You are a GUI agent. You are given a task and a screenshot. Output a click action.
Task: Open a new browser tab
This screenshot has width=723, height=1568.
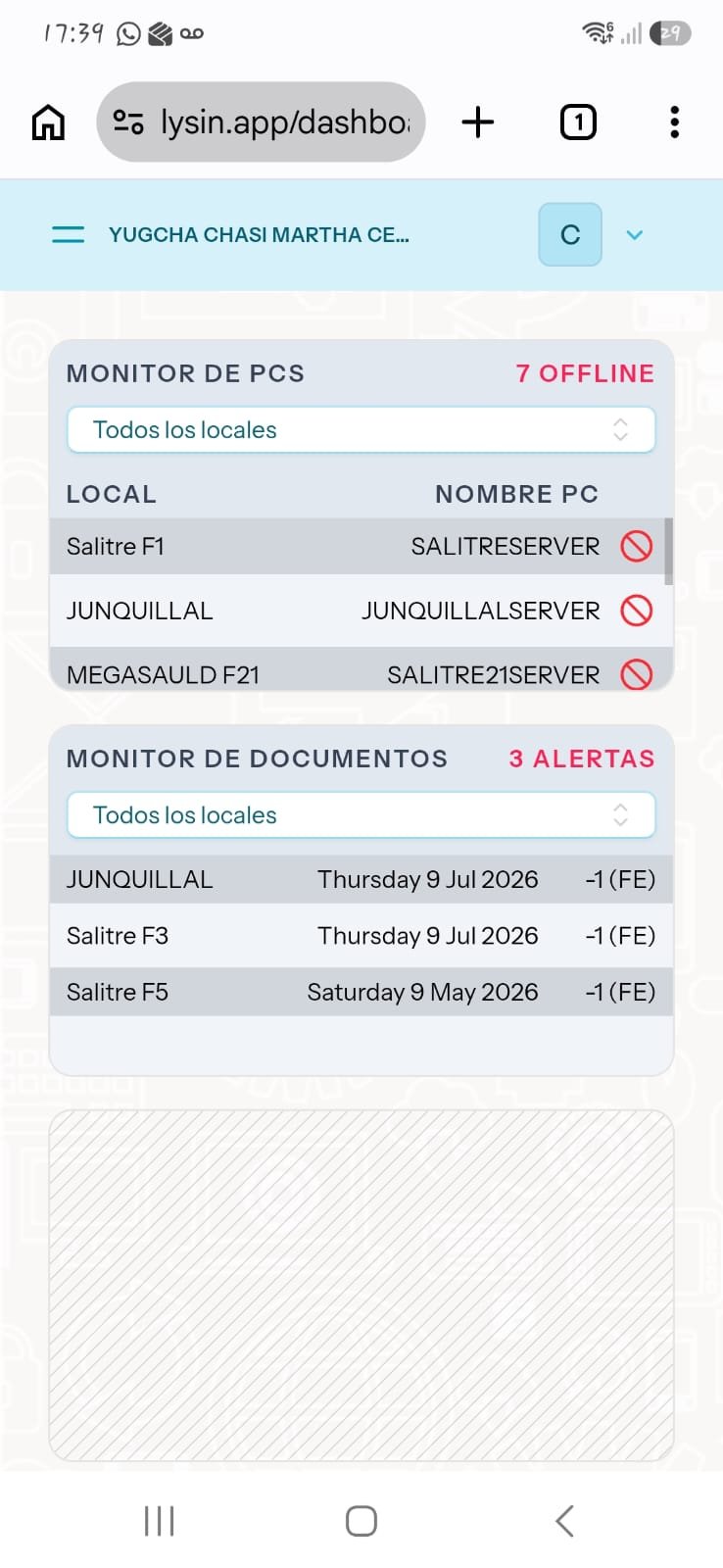(x=478, y=122)
